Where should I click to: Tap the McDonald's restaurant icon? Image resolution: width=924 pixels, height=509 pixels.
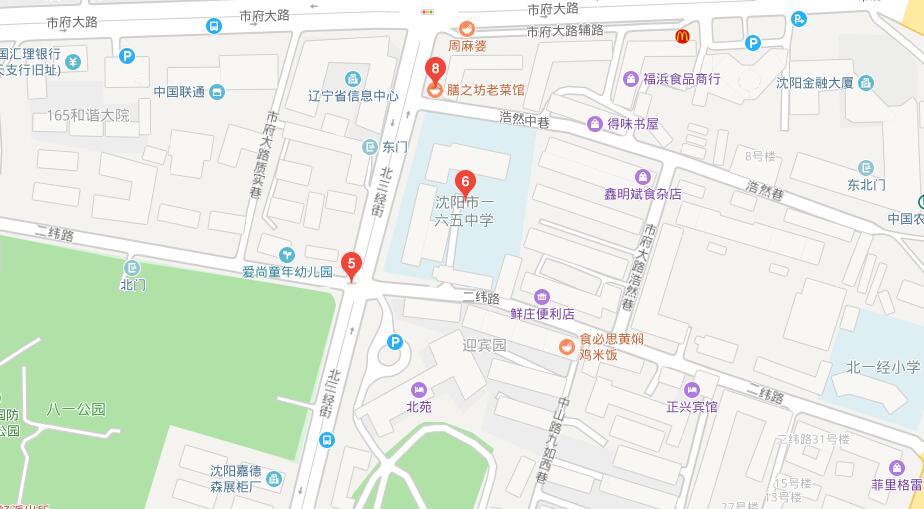tap(682, 37)
